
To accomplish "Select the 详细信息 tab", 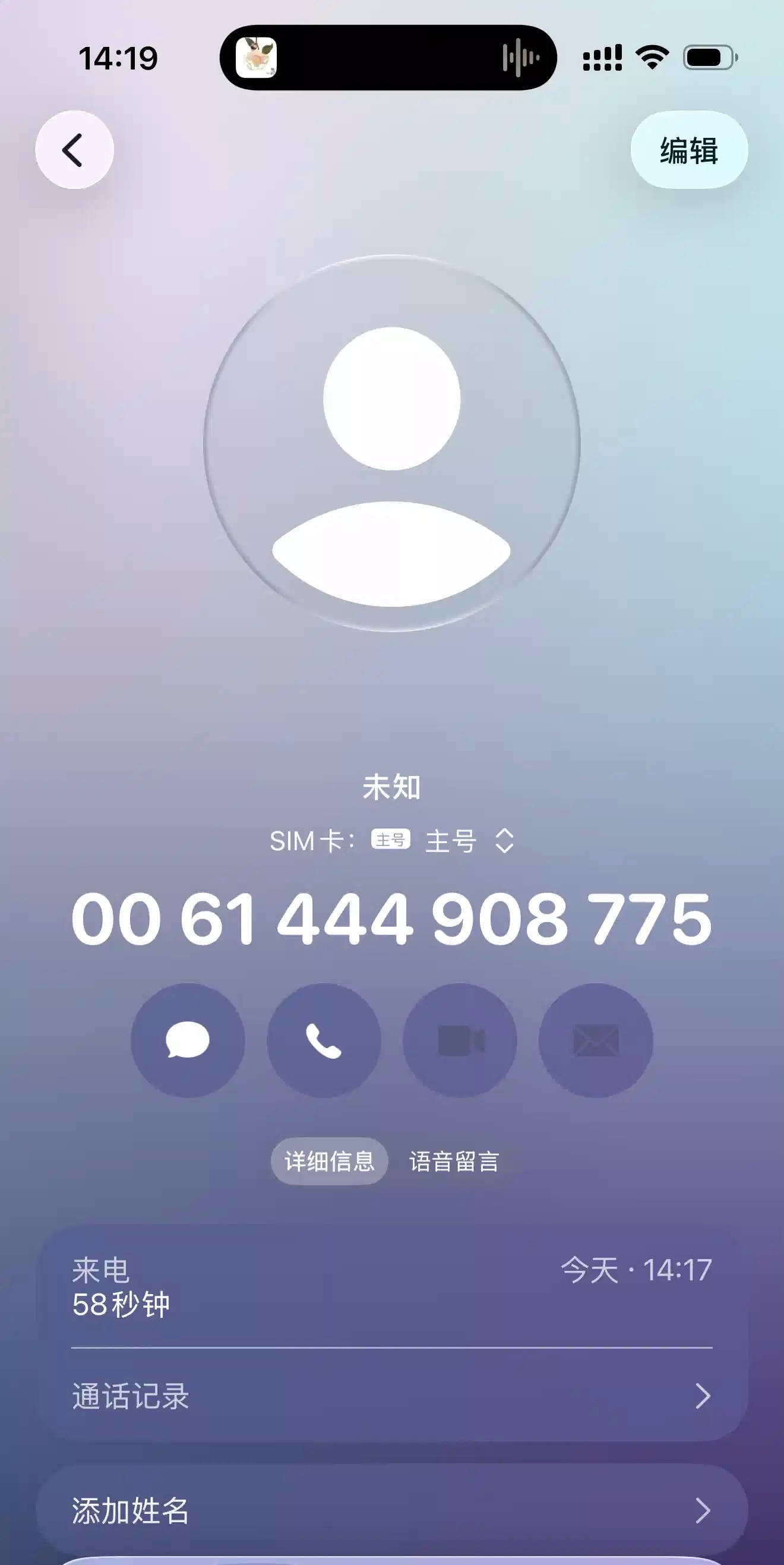I will pyautogui.click(x=329, y=1162).
